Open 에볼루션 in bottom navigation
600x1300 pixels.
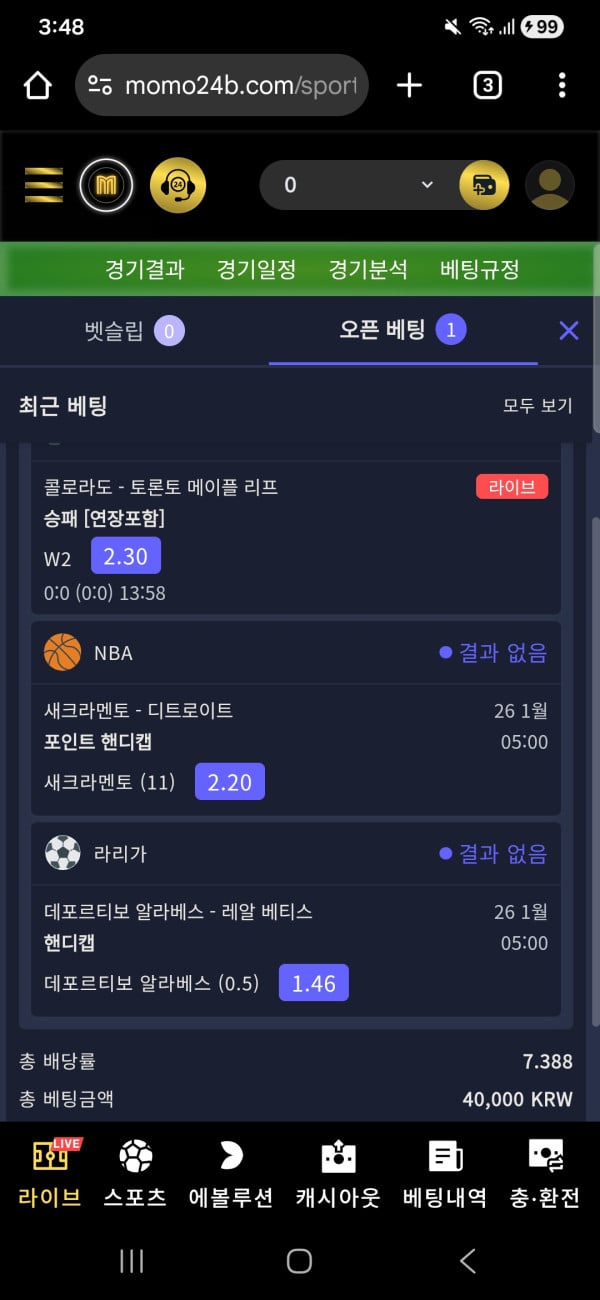click(231, 1174)
